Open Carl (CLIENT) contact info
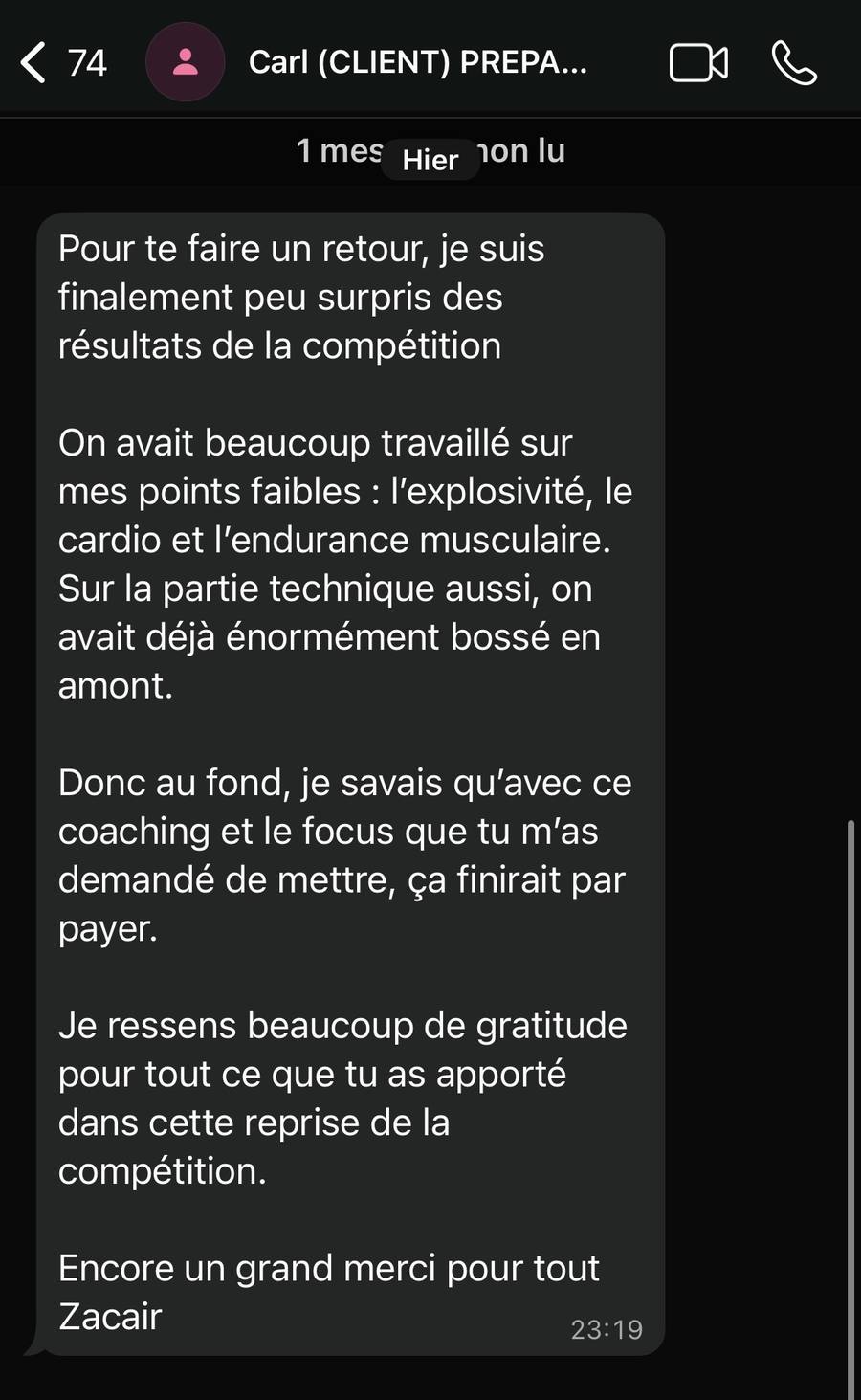This screenshot has width=861, height=1400. pos(417,63)
